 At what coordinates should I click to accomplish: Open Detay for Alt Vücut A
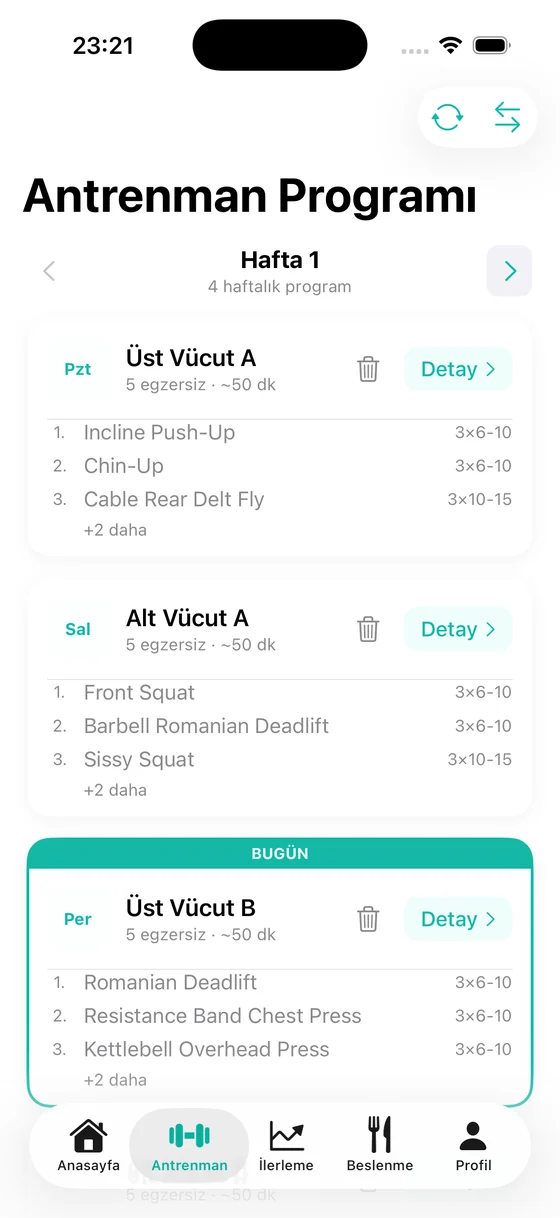[x=458, y=629]
